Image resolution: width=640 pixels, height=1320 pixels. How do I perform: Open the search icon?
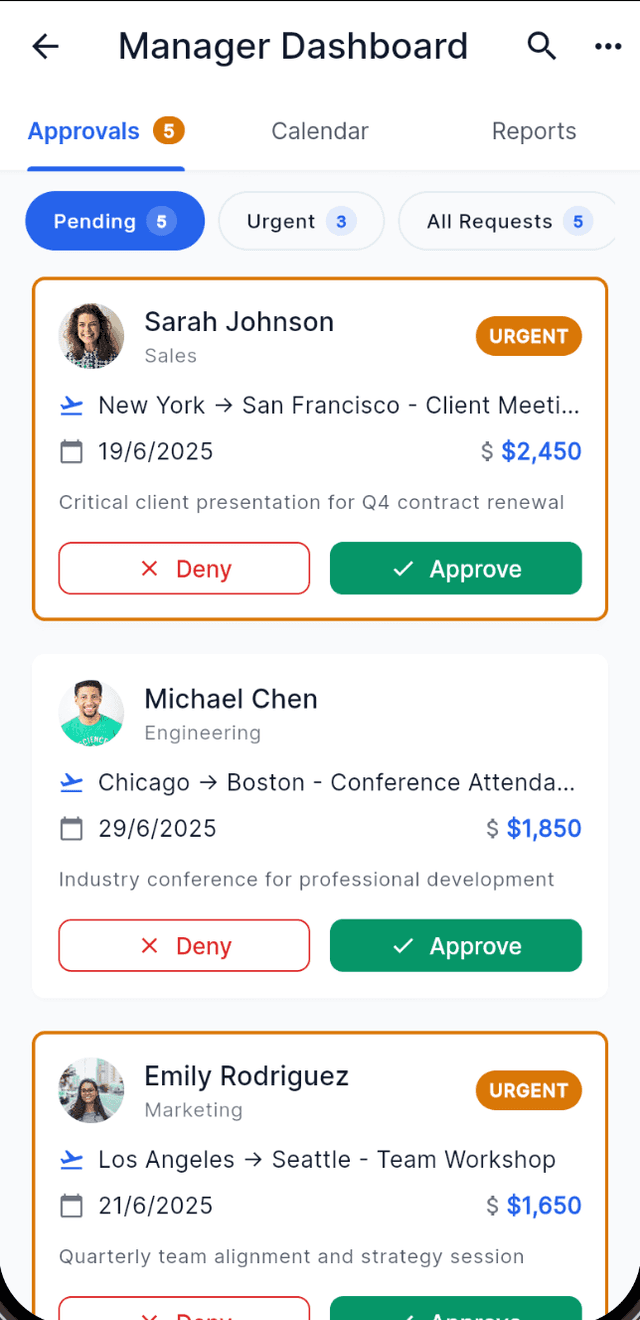click(541, 46)
